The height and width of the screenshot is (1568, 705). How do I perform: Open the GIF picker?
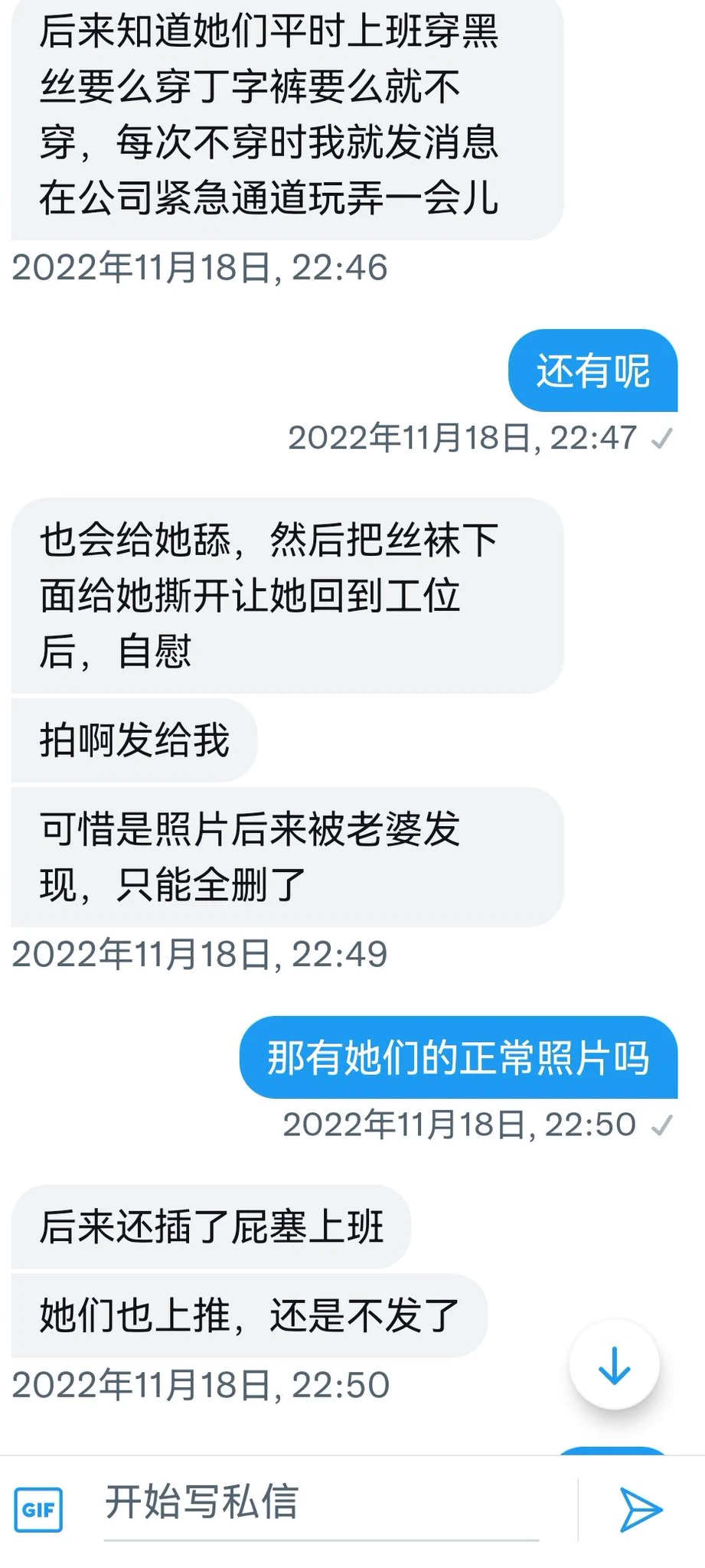coord(38,1509)
